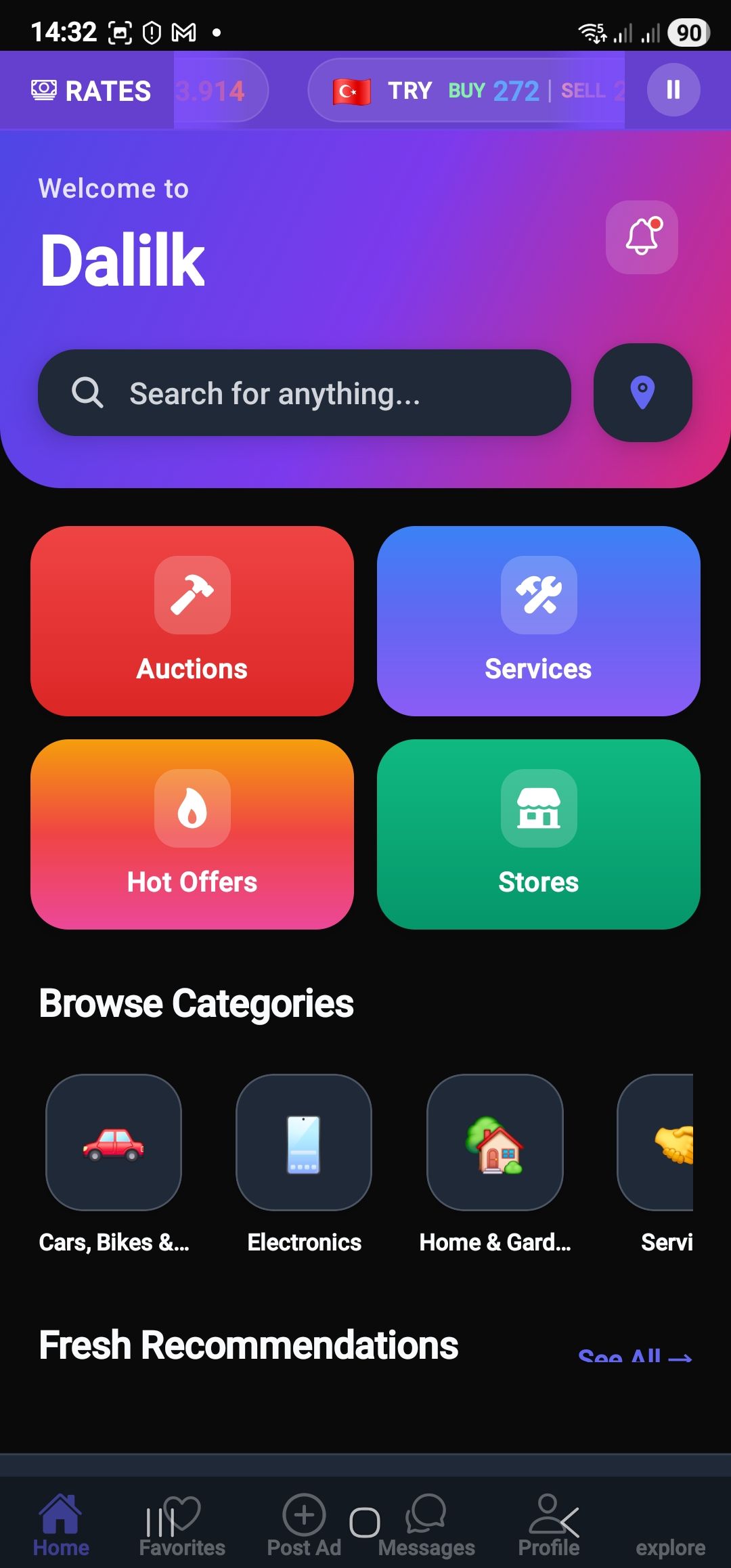Open the notifications bell

642,238
